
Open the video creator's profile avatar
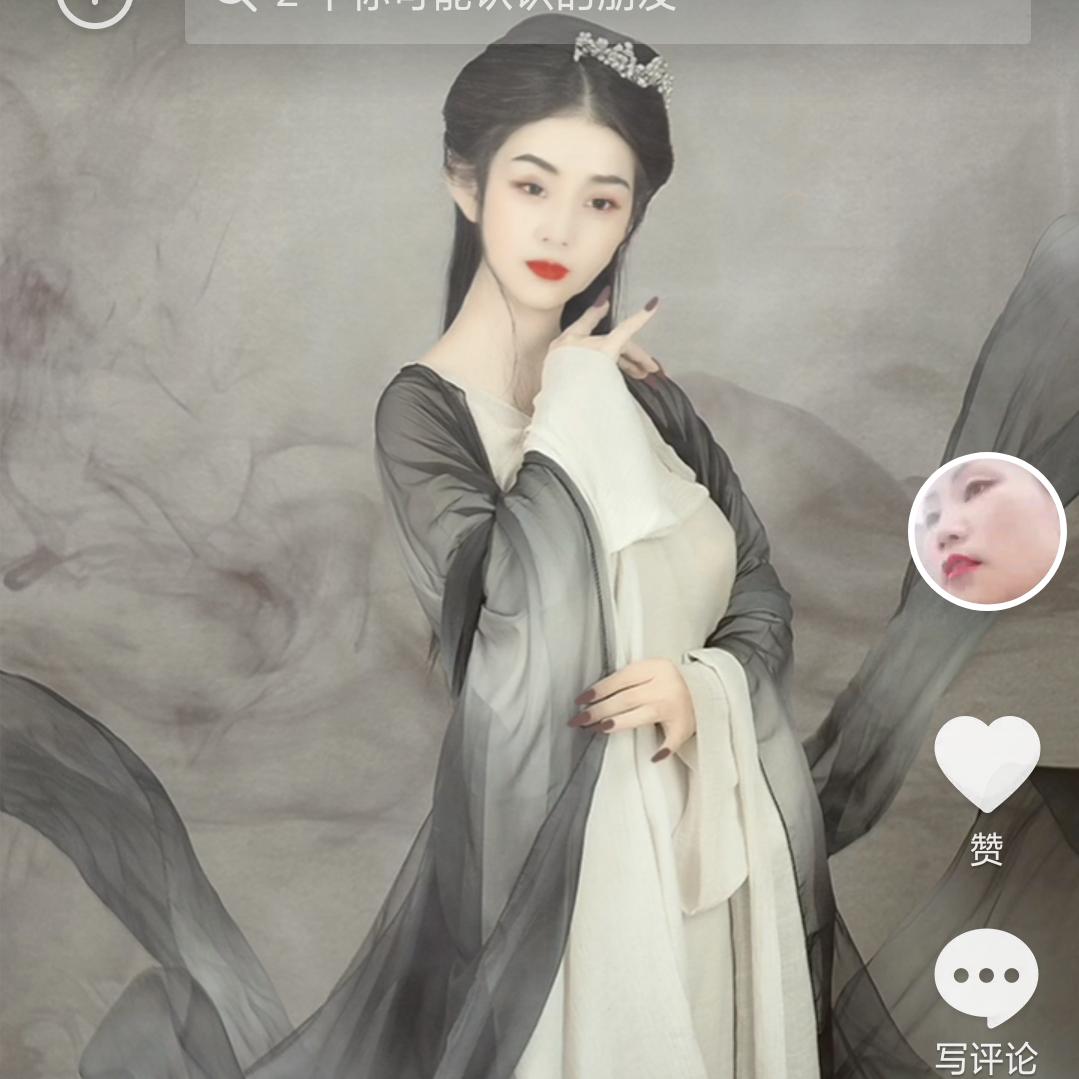tap(986, 531)
